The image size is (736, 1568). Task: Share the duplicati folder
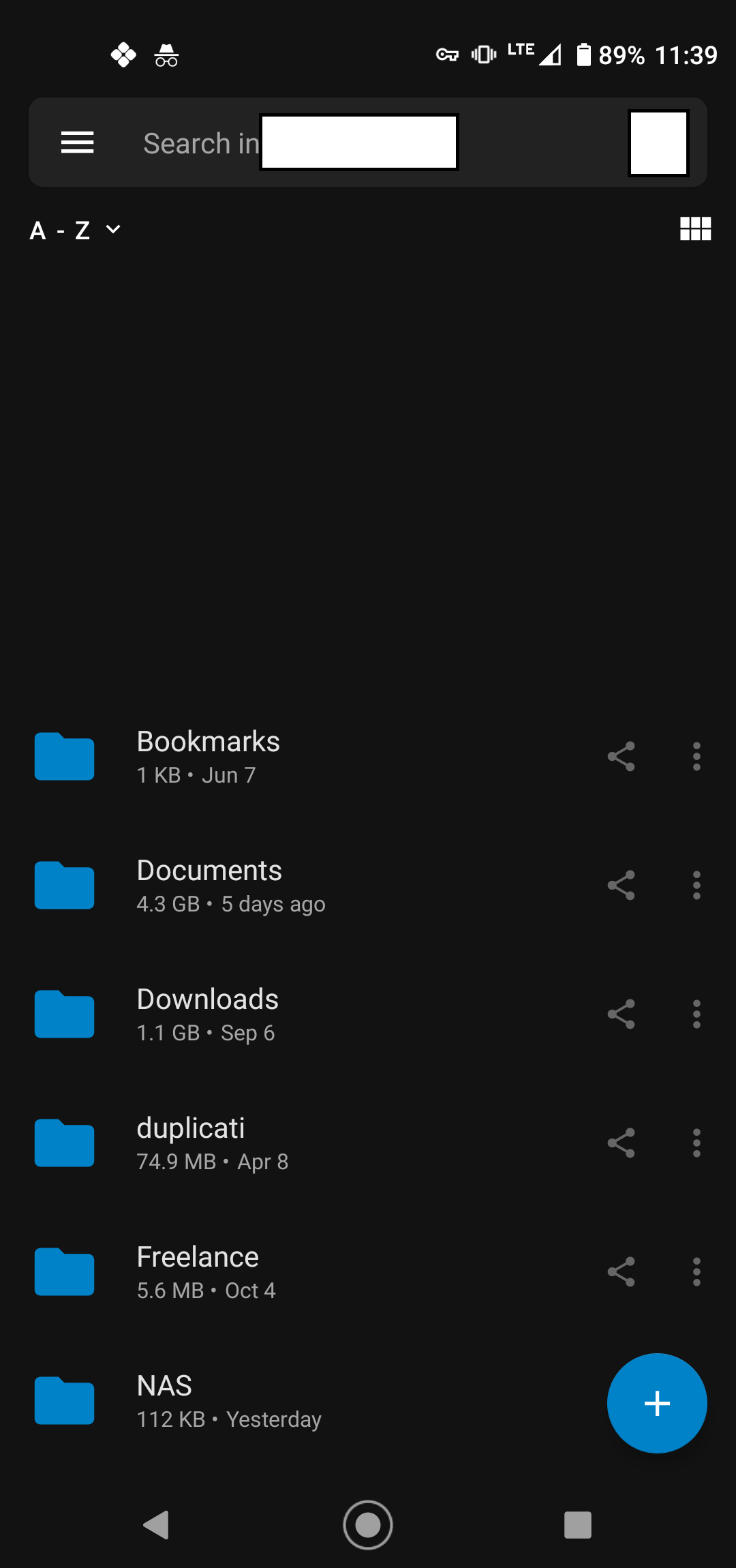(x=621, y=1143)
